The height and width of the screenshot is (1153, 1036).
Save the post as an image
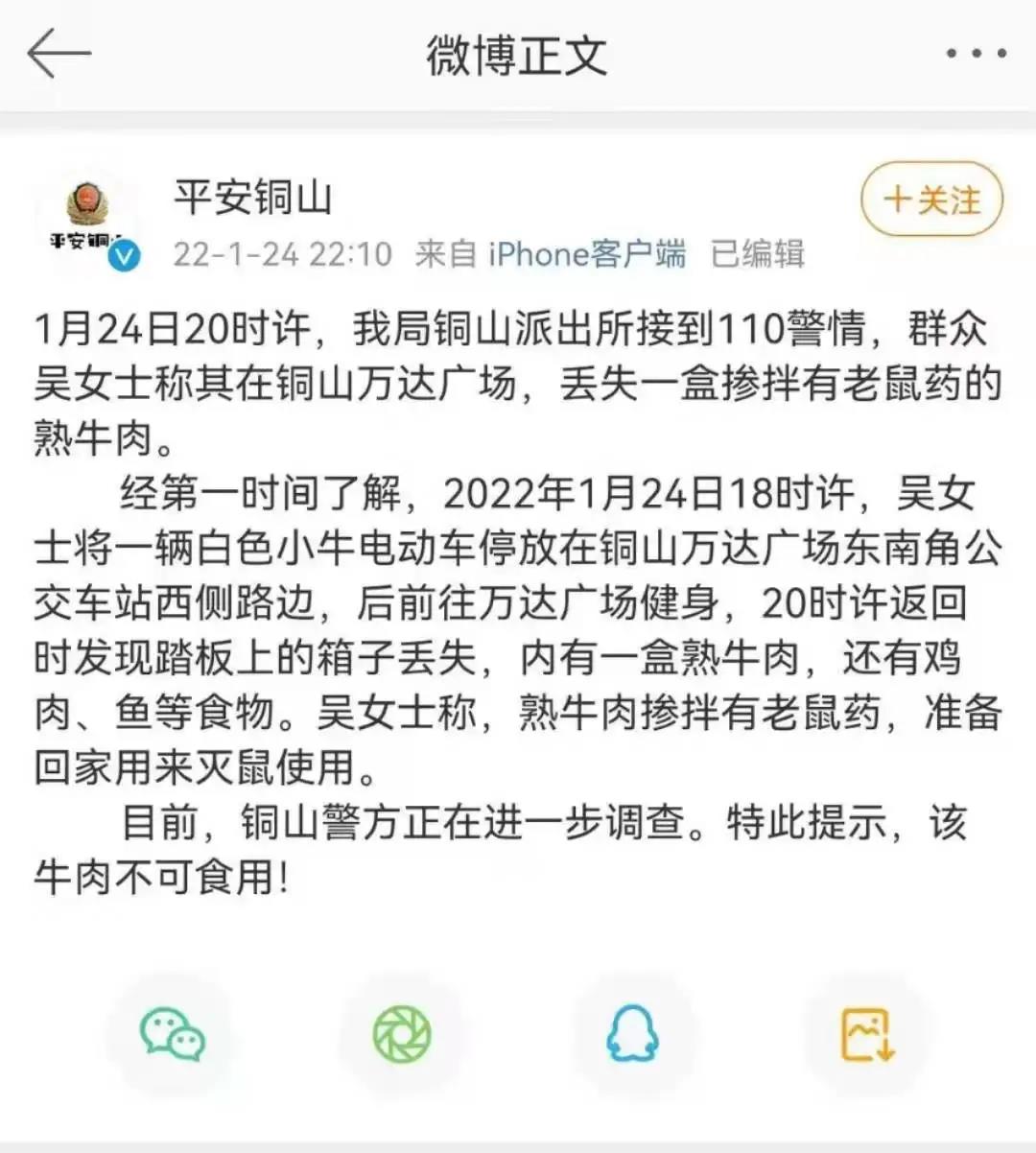pyautogui.click(x=866, y=1035)
